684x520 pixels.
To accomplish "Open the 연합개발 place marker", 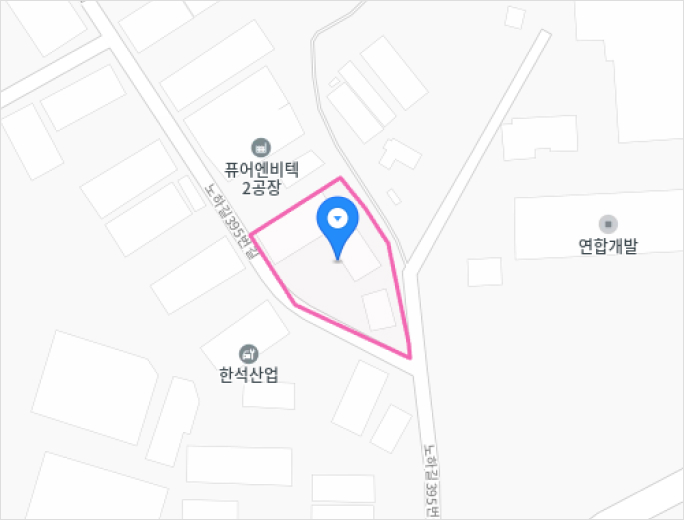I will click(608, 223).
